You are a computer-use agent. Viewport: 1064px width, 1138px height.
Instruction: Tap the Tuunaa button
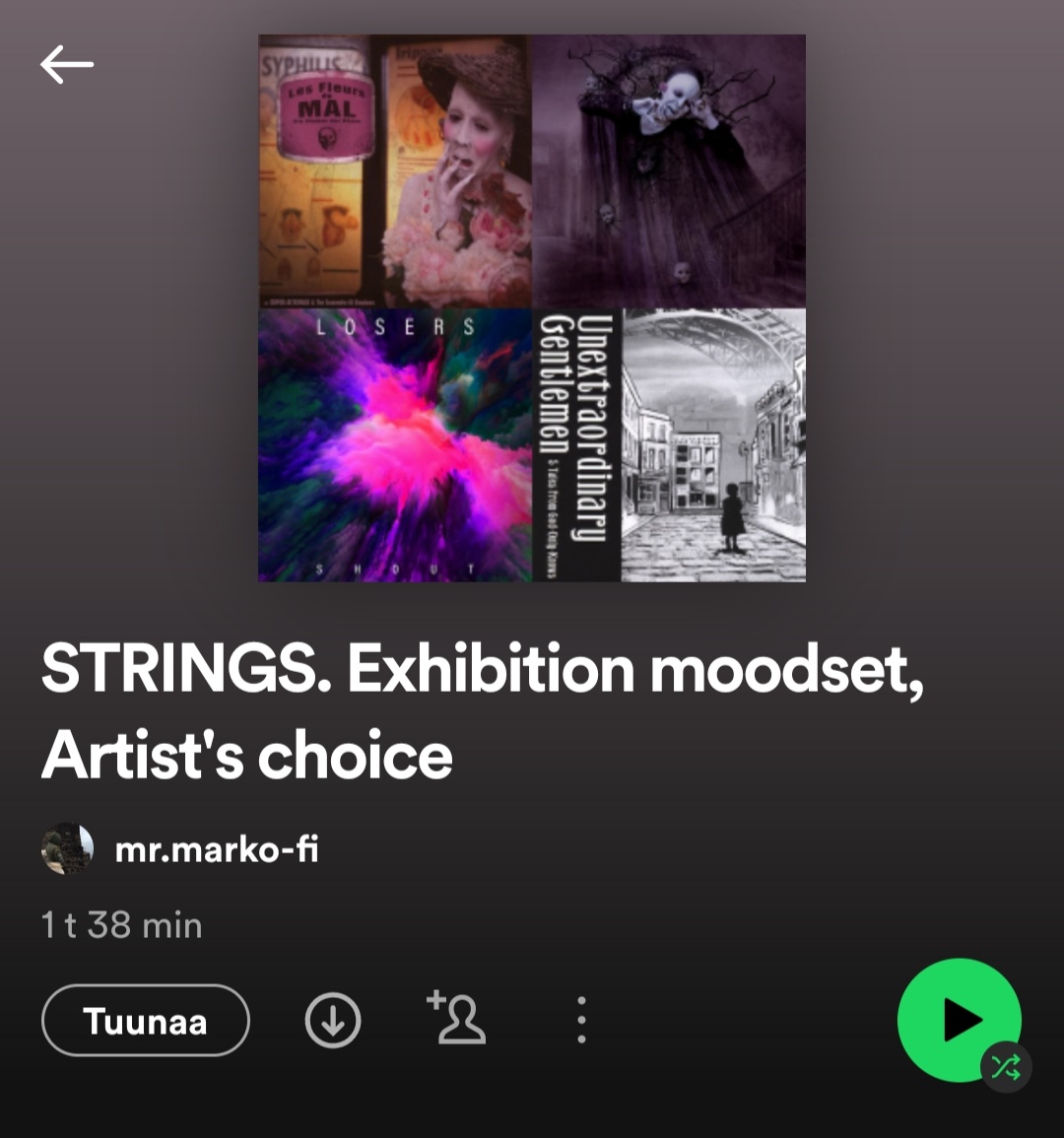[145, 1021]
